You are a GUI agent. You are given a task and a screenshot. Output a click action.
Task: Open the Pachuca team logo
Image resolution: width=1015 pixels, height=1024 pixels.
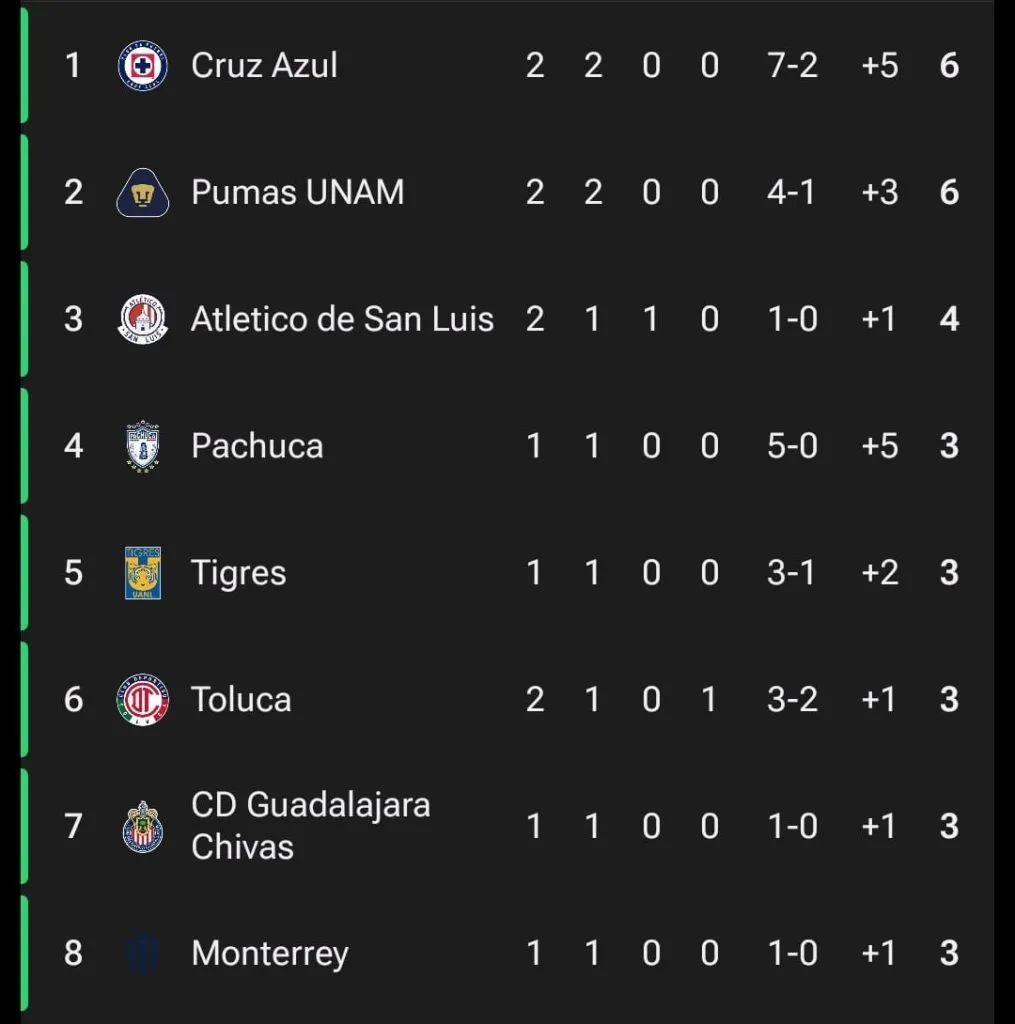pyautogui.click(x=143, y=446)
